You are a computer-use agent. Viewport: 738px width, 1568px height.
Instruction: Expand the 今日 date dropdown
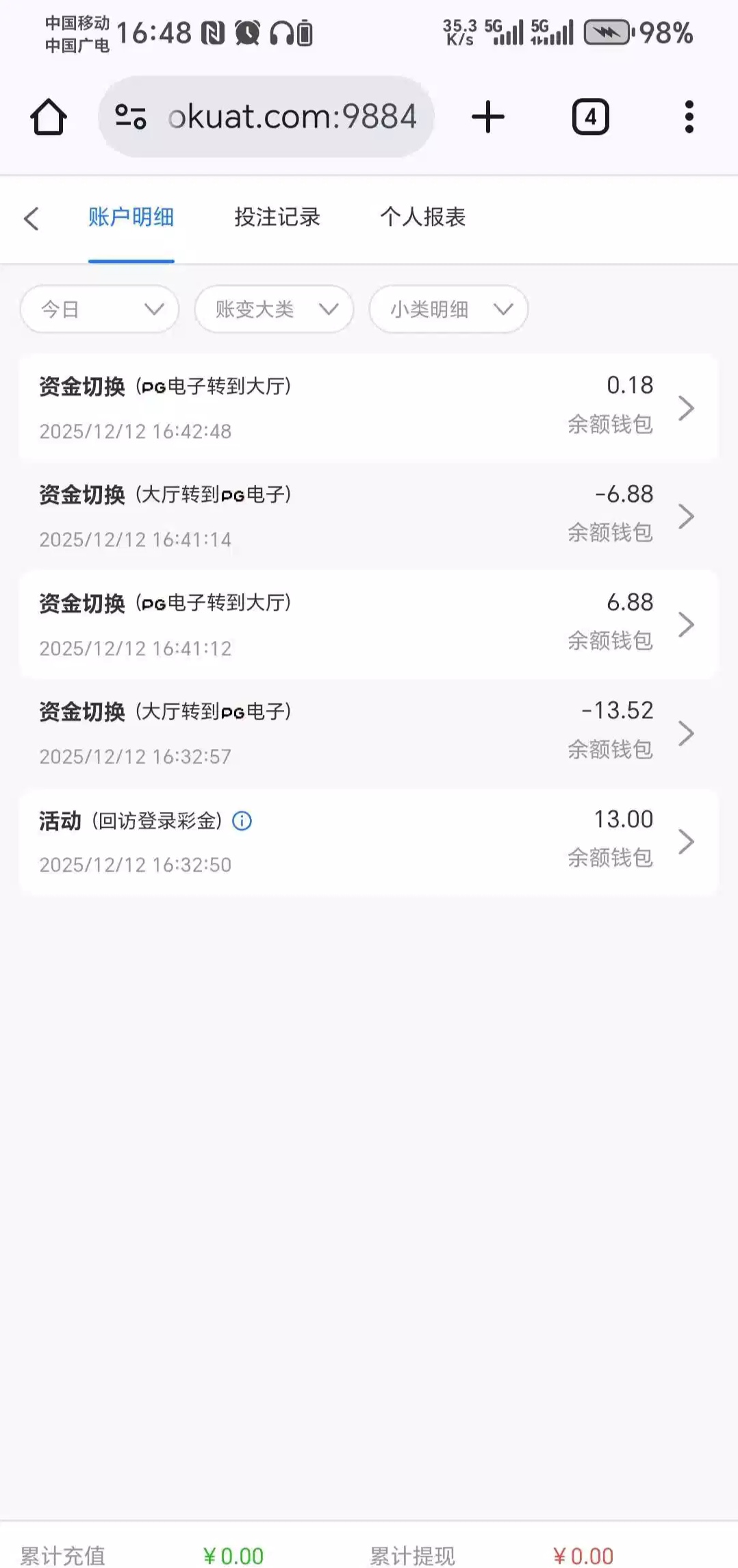click(100, 309)
